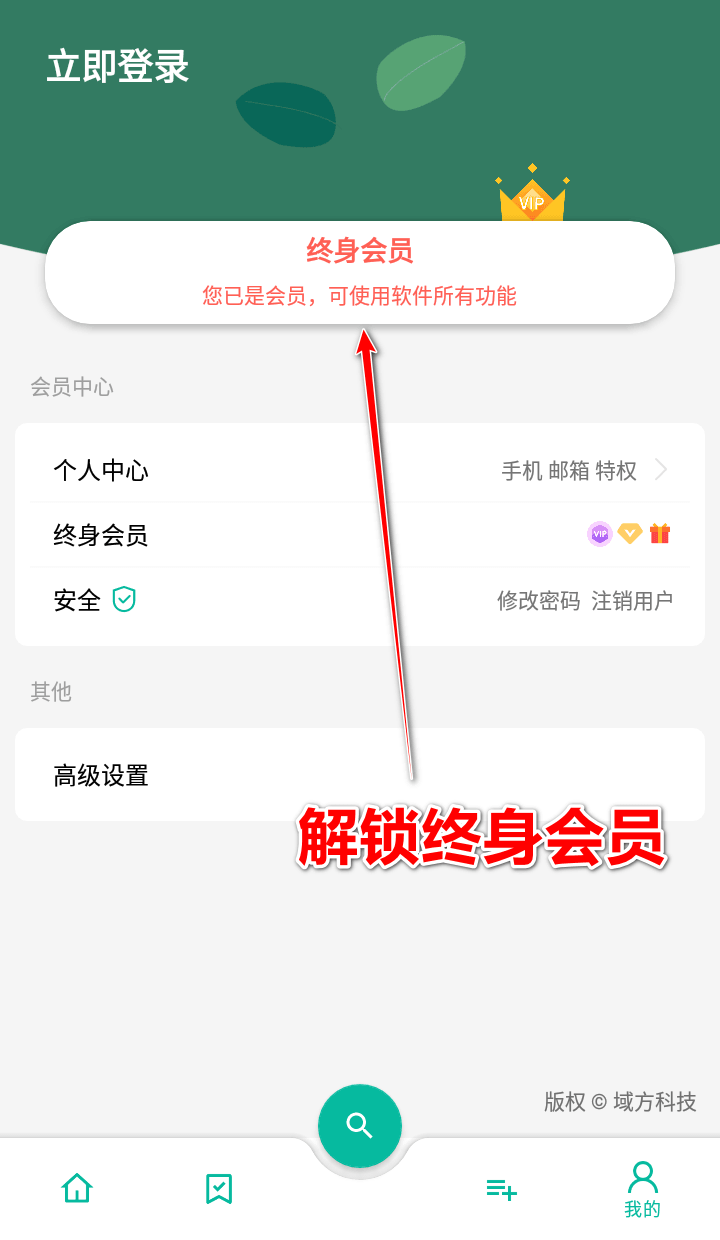Screen dimensions: 720x1240
Task: Open the 终身会员 membership row
Action: click(360, 535)
